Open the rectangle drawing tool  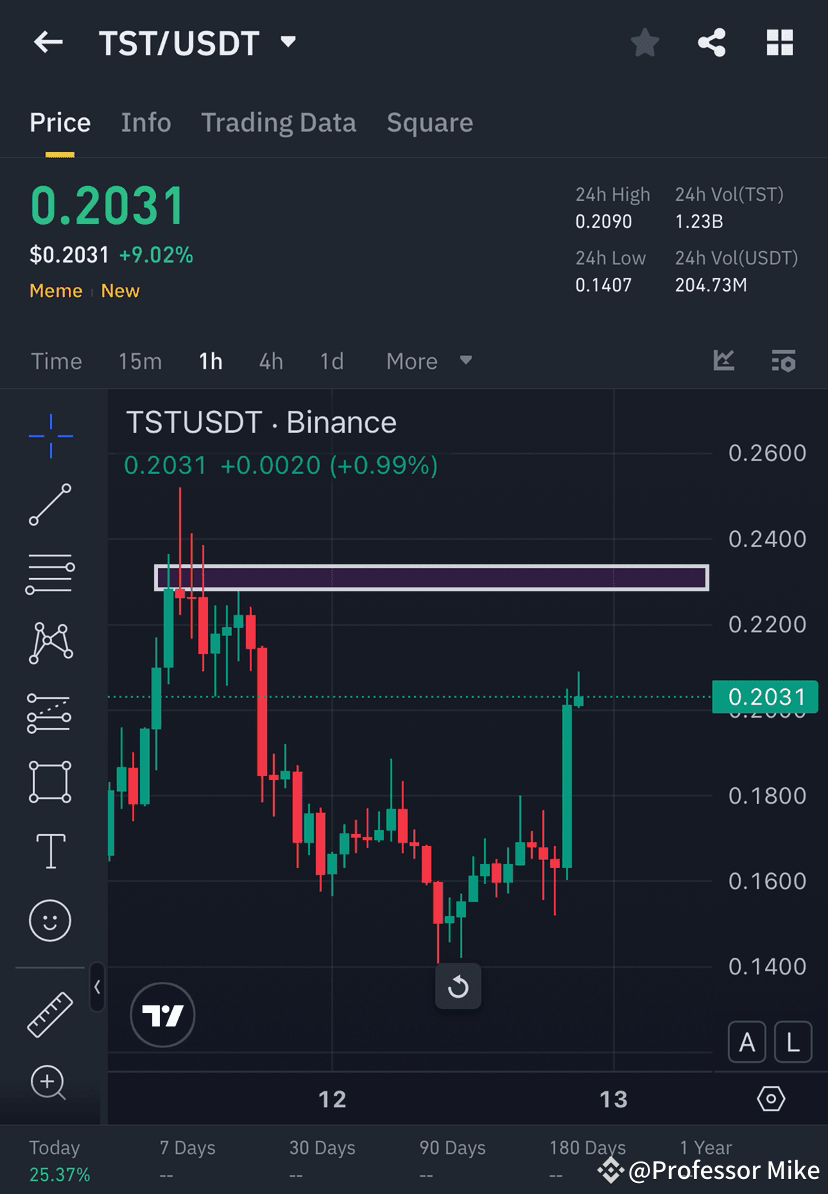point(50,781)
